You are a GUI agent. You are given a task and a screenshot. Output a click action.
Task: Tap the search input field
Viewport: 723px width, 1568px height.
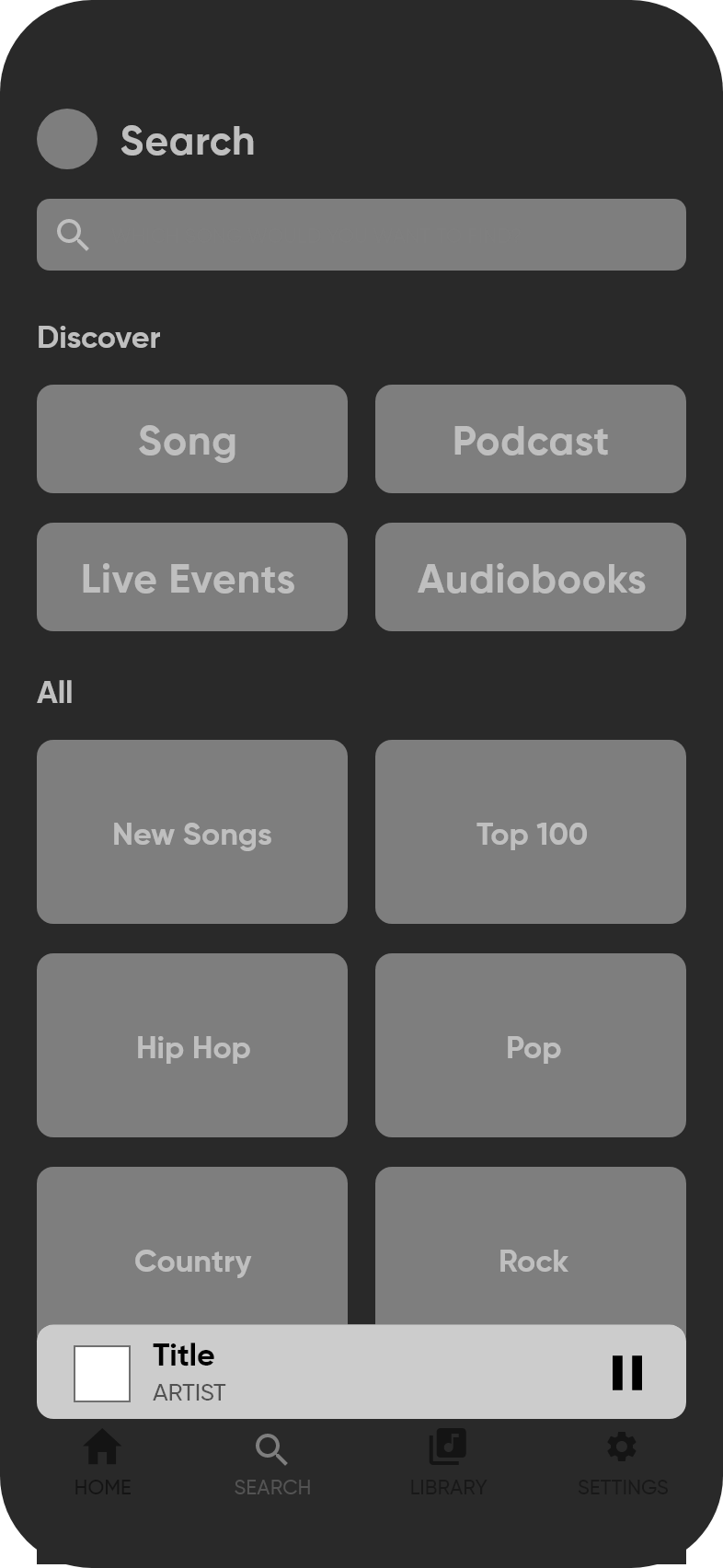click(x=361, y=235)
